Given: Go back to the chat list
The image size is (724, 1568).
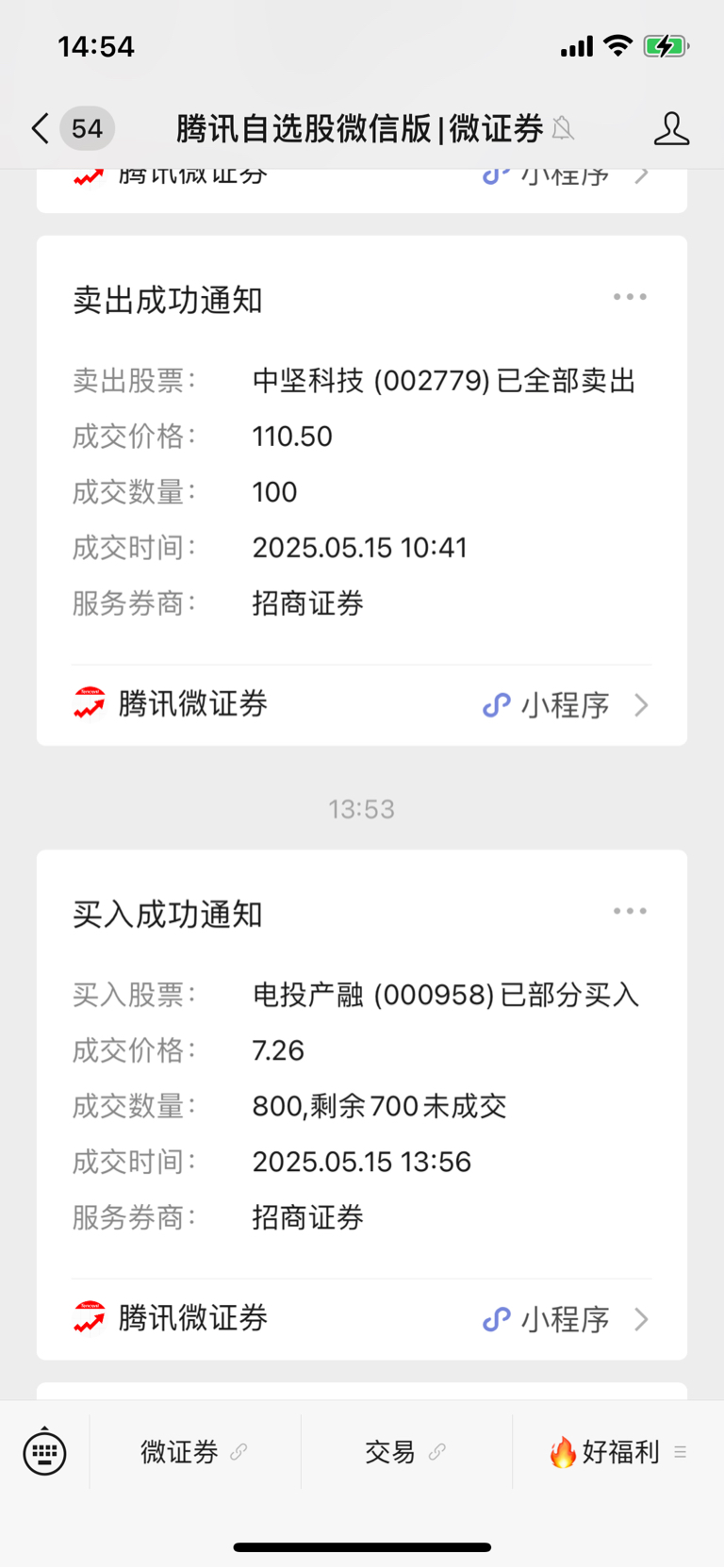Looking at the screenshot, I should [x=40, y=128].
